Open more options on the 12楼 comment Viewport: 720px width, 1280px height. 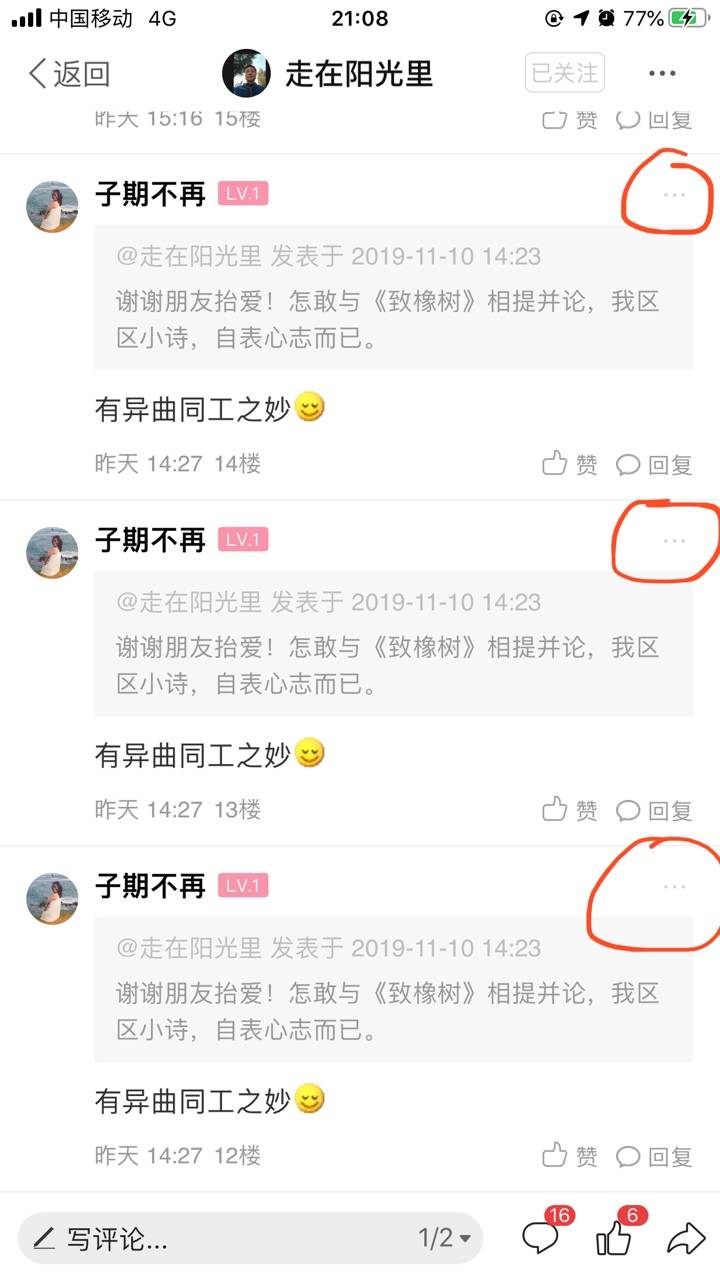674,887
